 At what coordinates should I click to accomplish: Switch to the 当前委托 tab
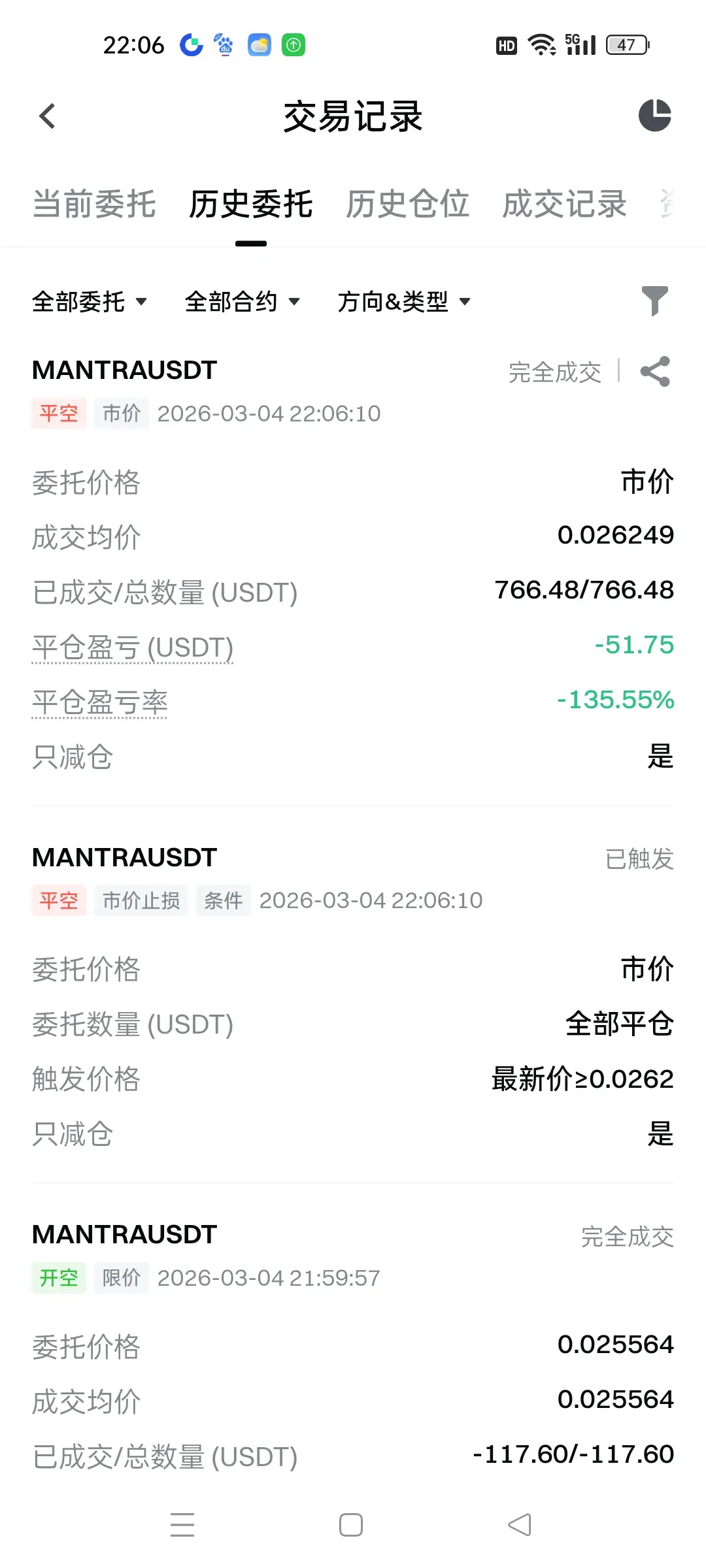(94, 204)
